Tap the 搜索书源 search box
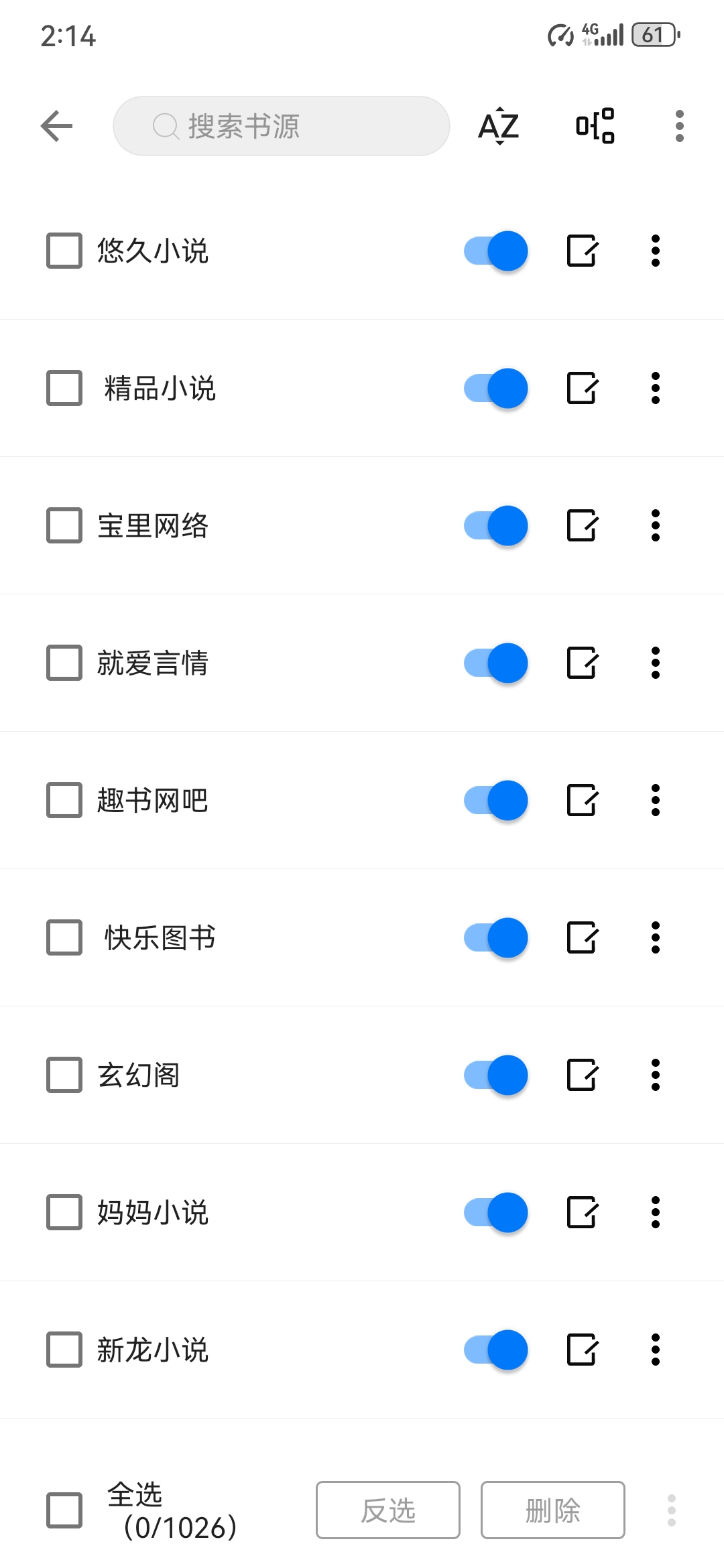Viewport: 724px width, 1568px height. [x=282, y=126]
